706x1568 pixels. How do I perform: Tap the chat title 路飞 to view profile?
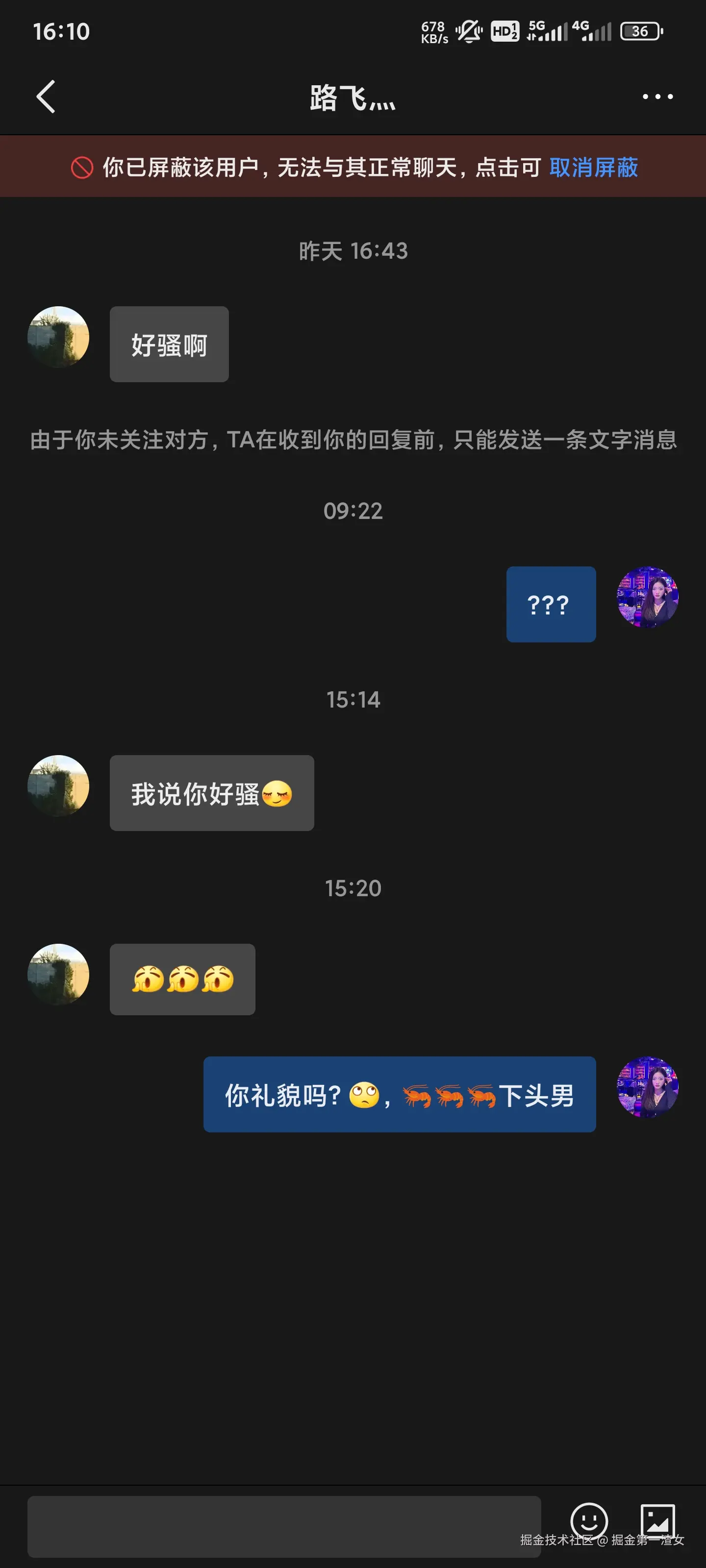352,98
